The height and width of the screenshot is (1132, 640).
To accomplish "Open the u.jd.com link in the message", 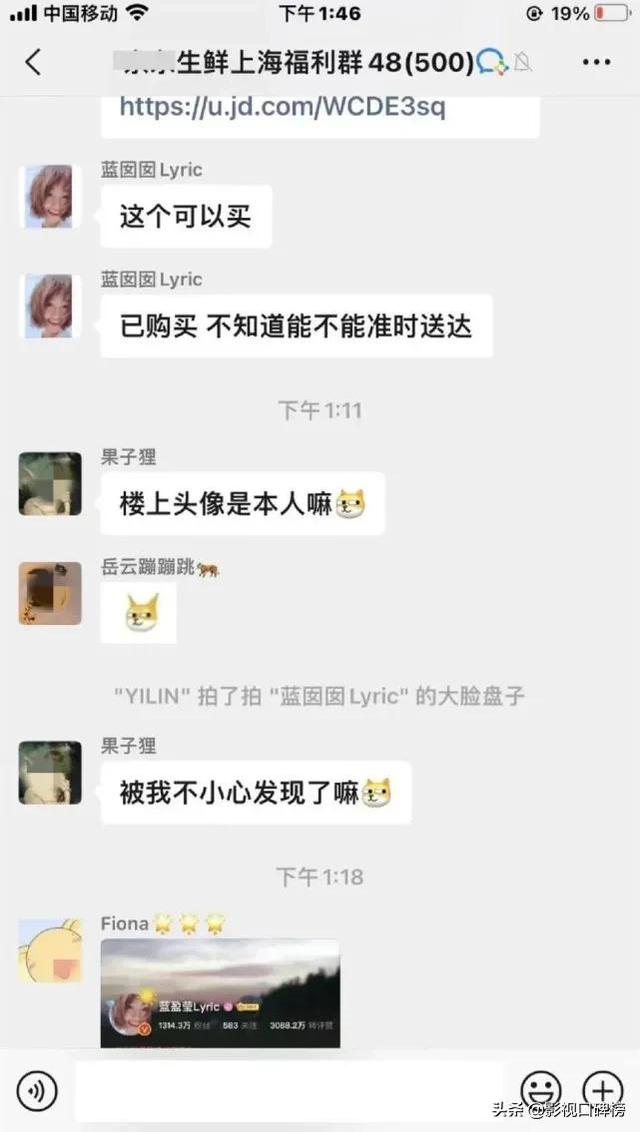I will click(282, 107).
